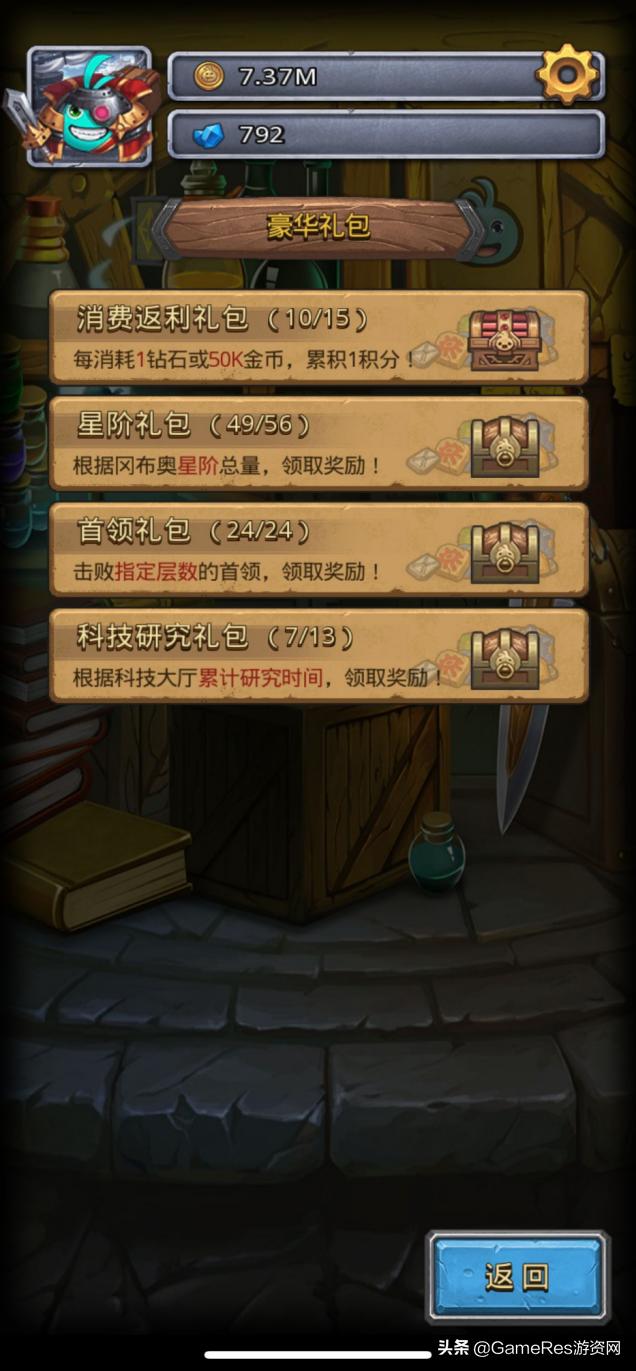The image size is (636, 1371).
Task: Open 星阶礼包 reward pack
Action: coord(318,443)
